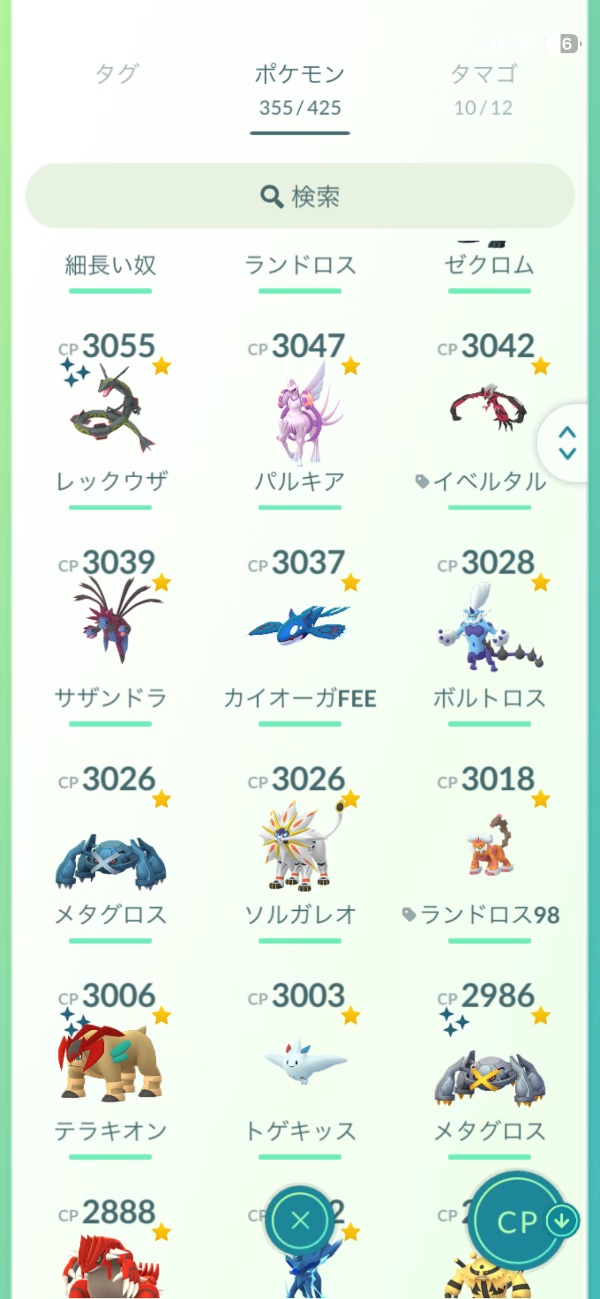This screenshot has height=1299, width=600.
Task: Switch to the タグ tab
Action: 117,74
